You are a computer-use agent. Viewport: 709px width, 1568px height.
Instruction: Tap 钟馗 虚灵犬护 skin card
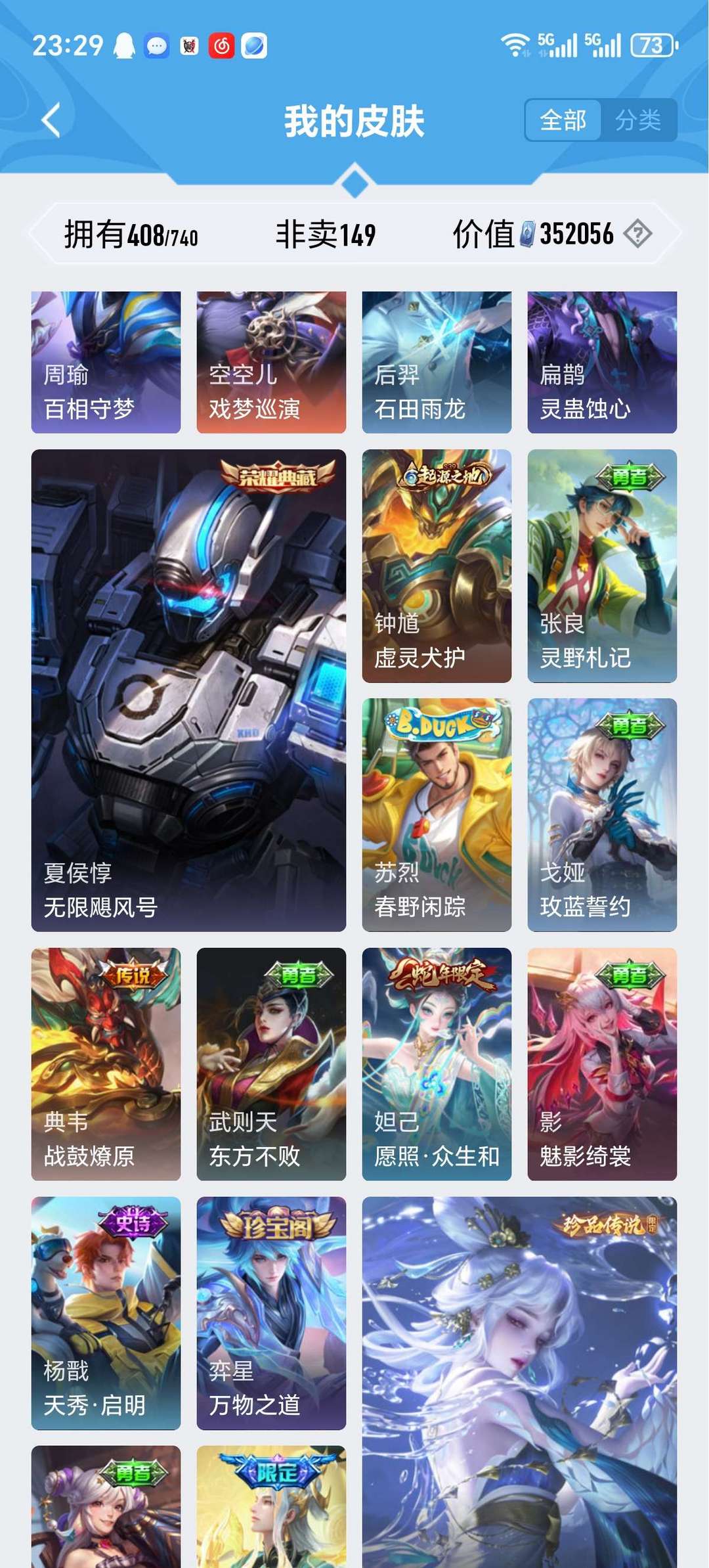click(x=437, y=566)
